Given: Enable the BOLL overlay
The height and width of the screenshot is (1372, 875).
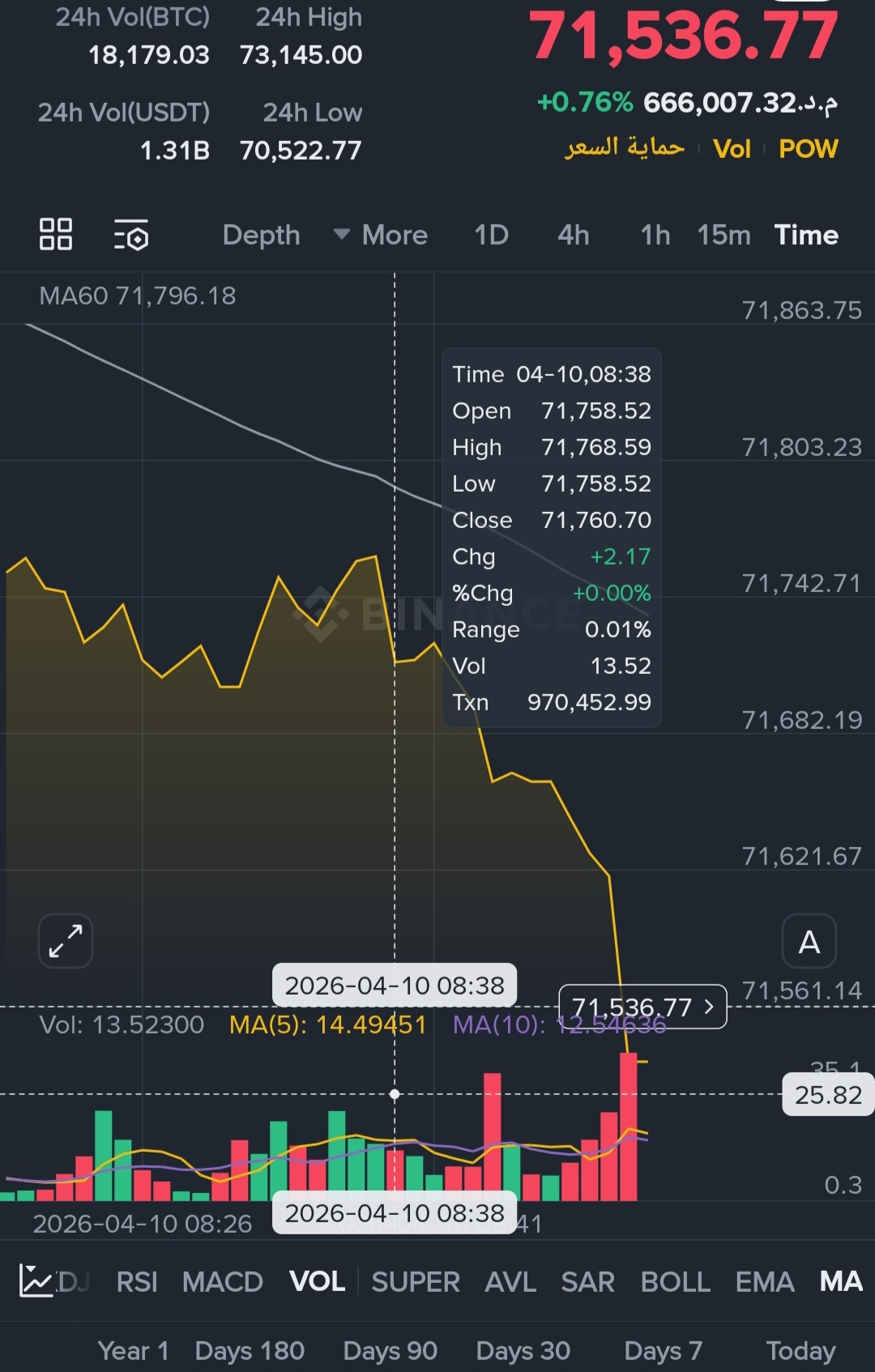Looking at the screenshot, I should pos(675,1282).
